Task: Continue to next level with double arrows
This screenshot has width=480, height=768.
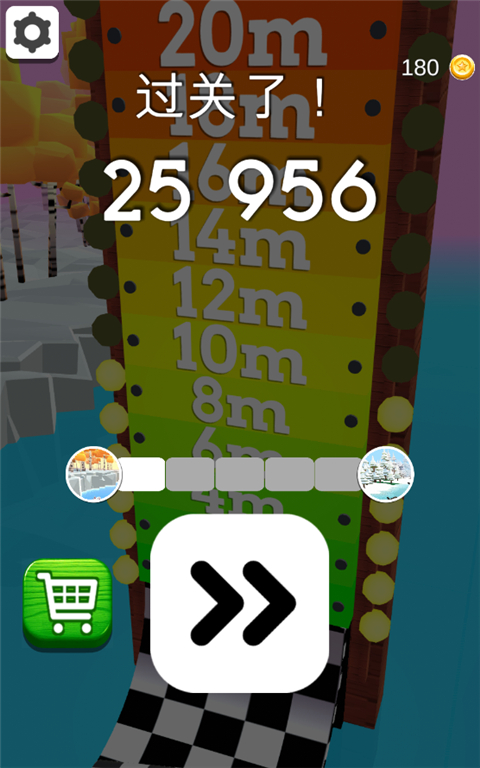Action: 240,603
